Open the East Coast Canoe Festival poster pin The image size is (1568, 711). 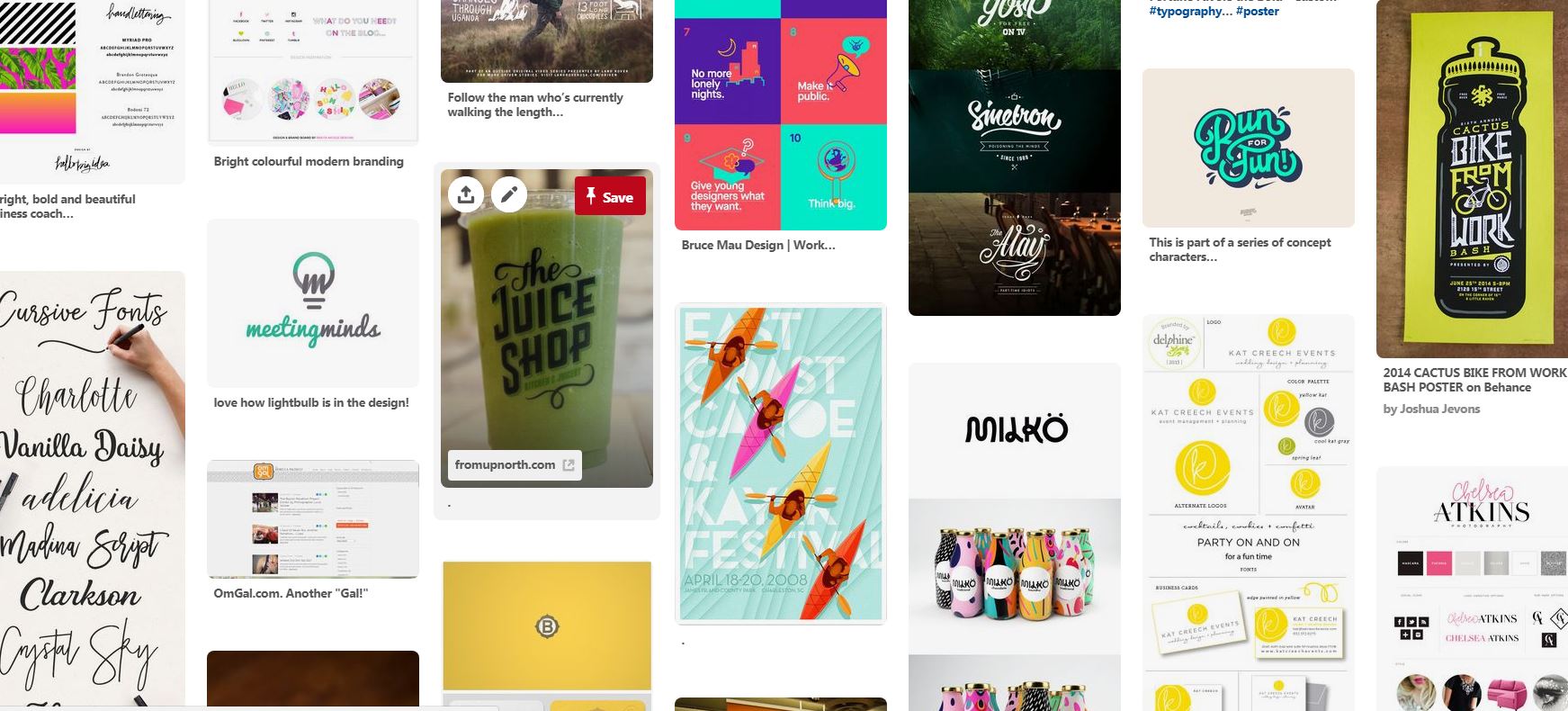[x=780, y=463]
